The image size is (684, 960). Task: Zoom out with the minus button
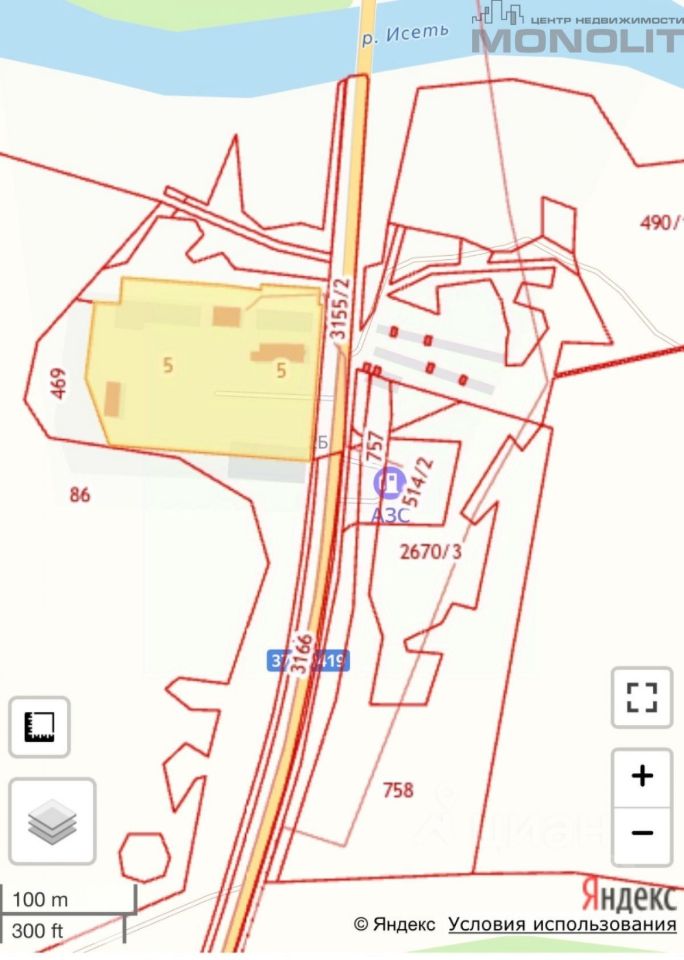click(x=642, y=832)
